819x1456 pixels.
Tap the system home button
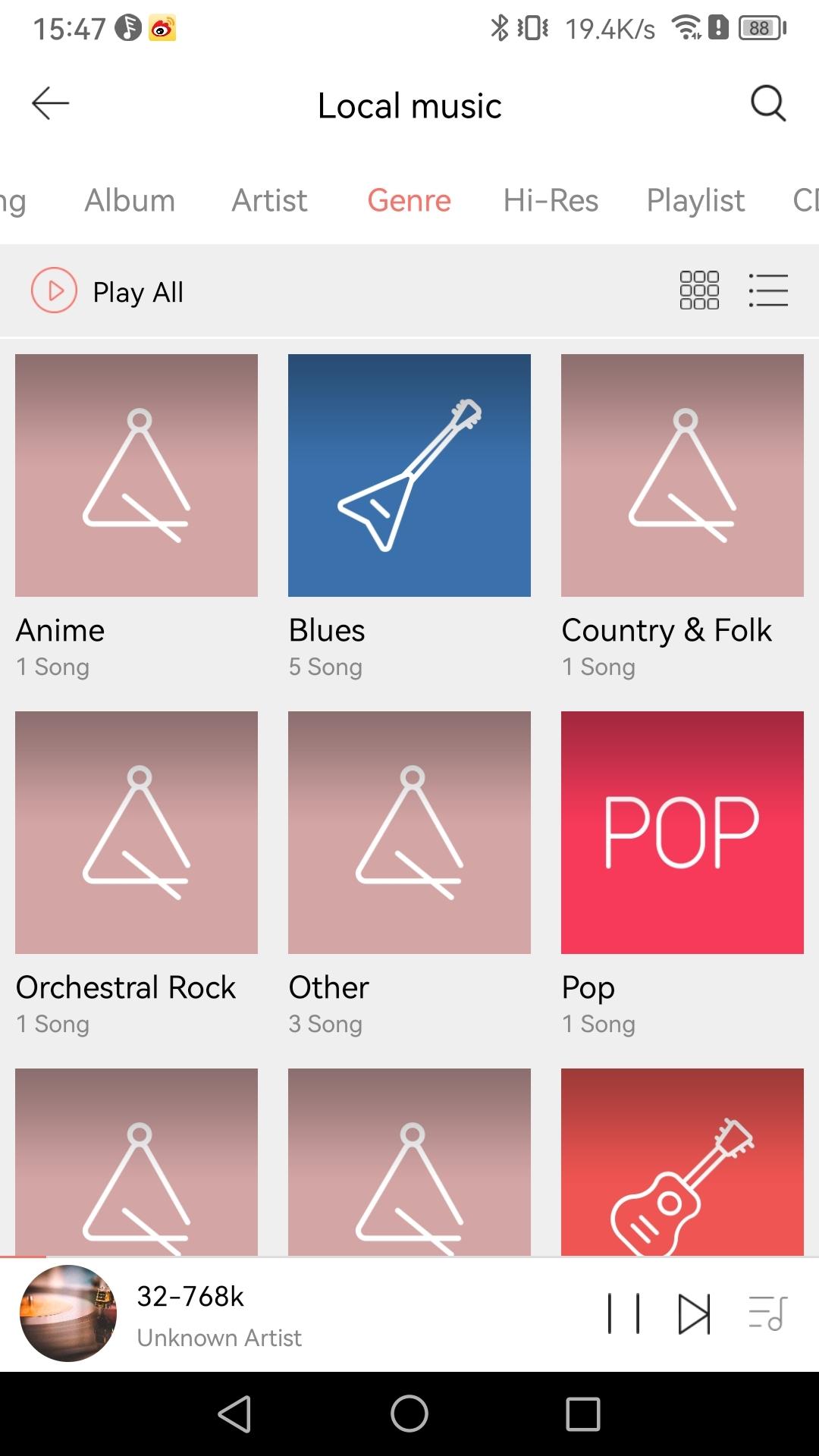pos(409,1414)
